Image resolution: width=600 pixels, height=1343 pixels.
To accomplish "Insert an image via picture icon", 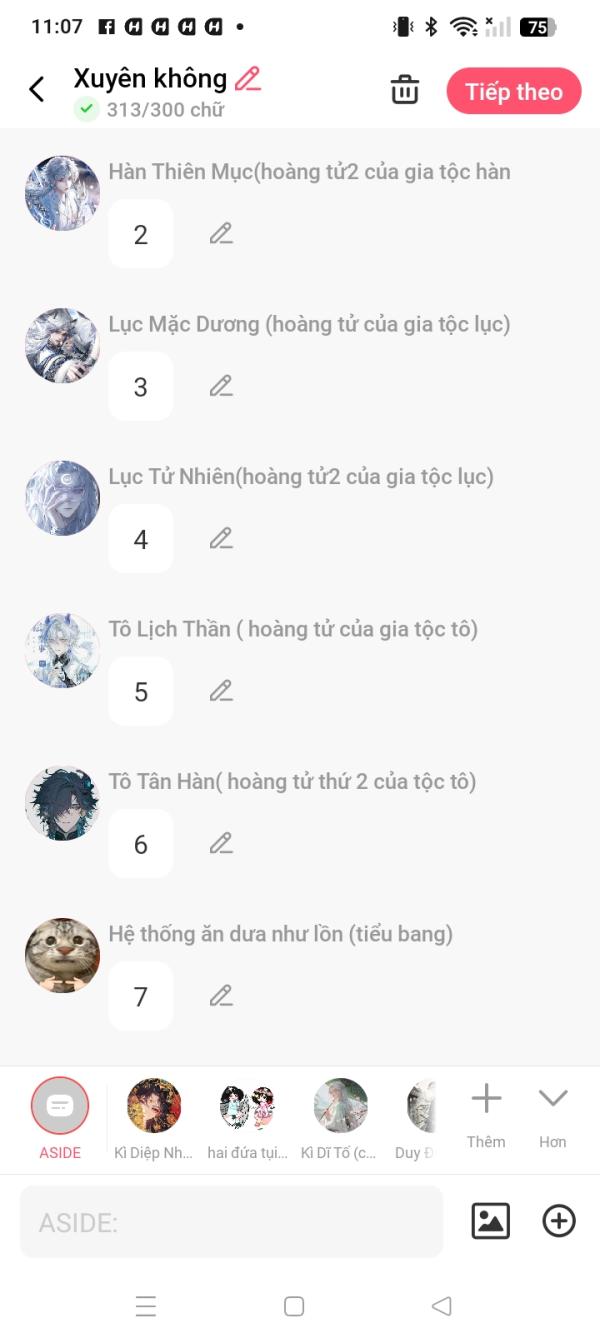I will tap(491, 1221).
